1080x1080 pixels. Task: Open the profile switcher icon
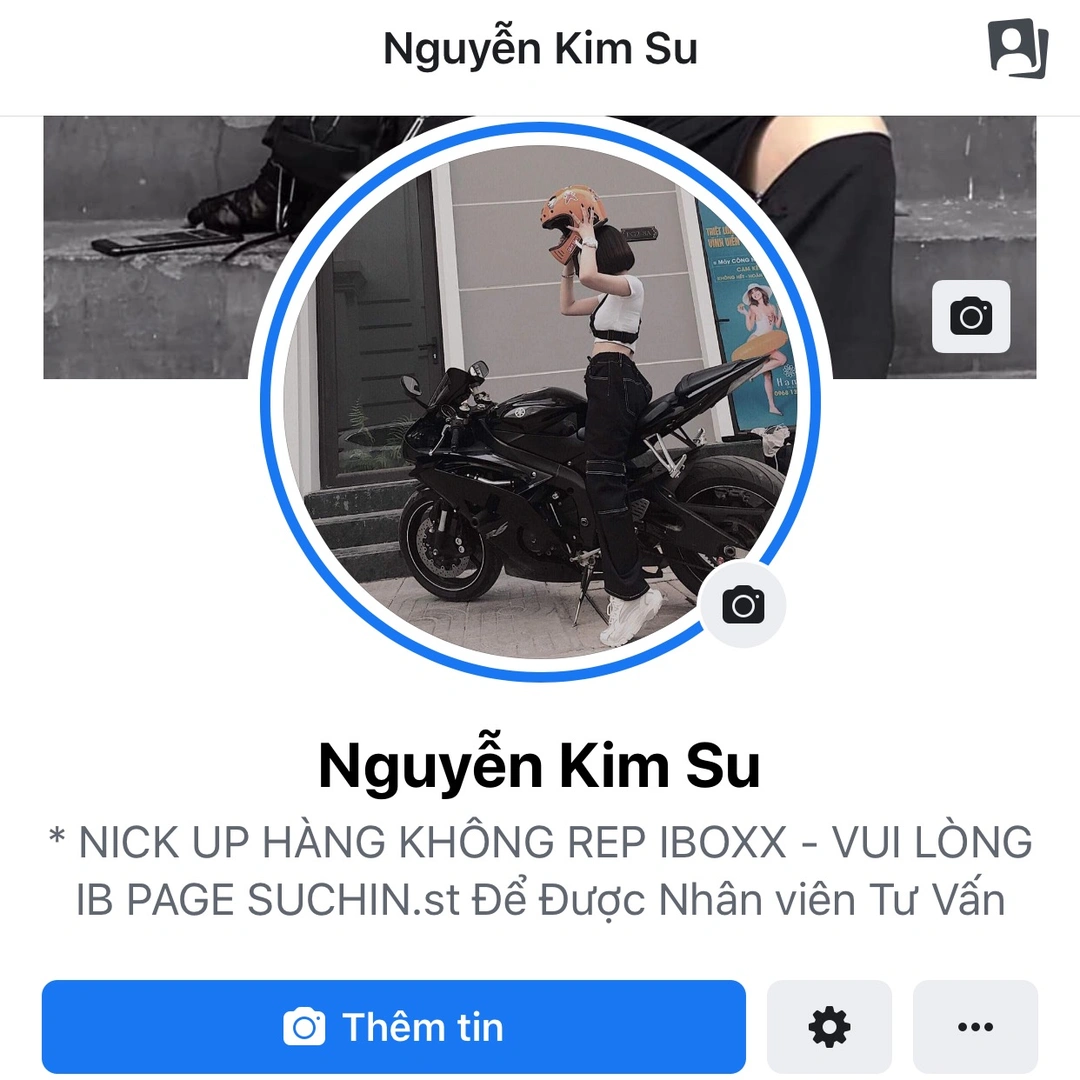pyautogui.click(x=1017, y=48)
